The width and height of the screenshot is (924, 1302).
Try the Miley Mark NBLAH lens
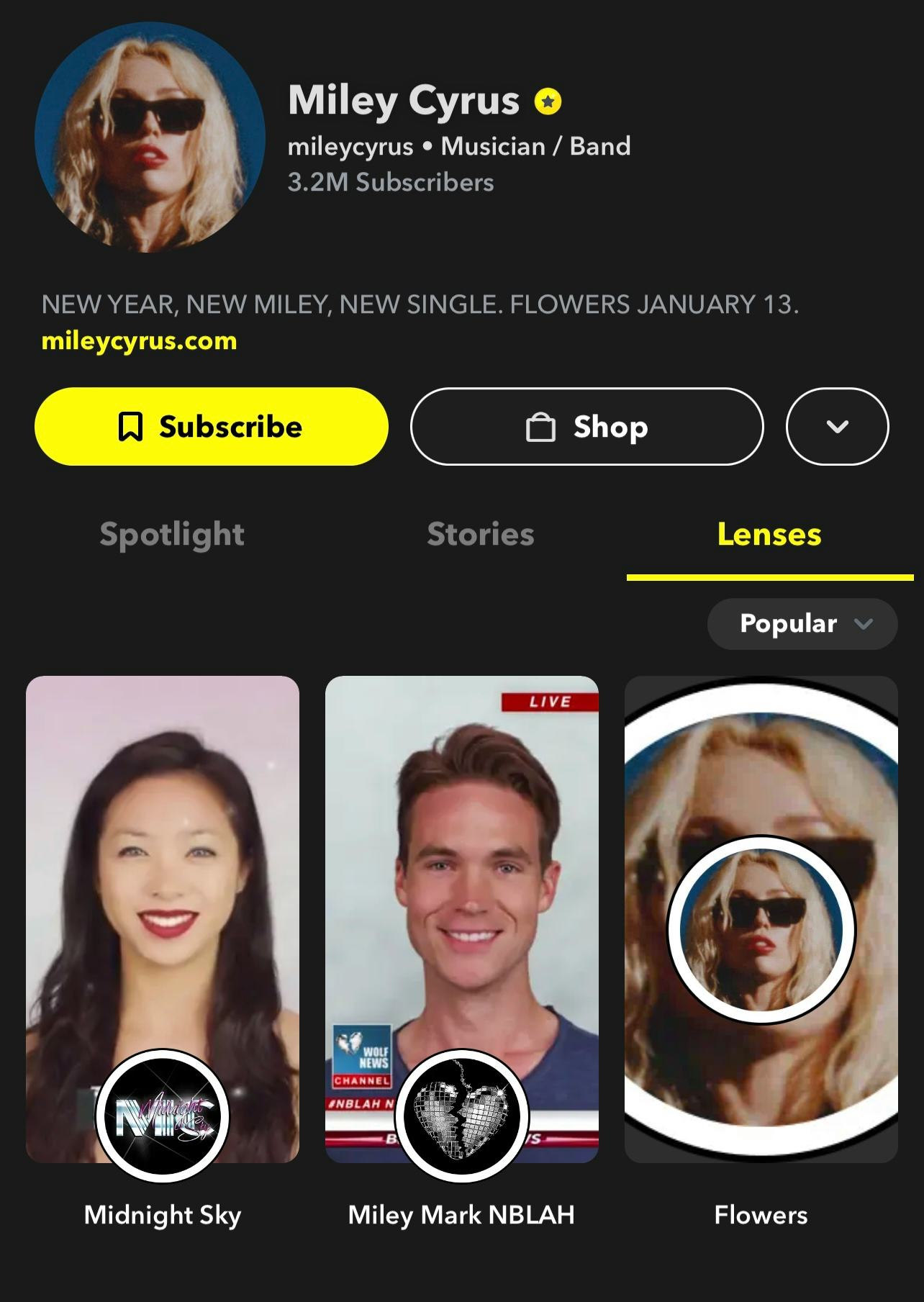[461, 919]
